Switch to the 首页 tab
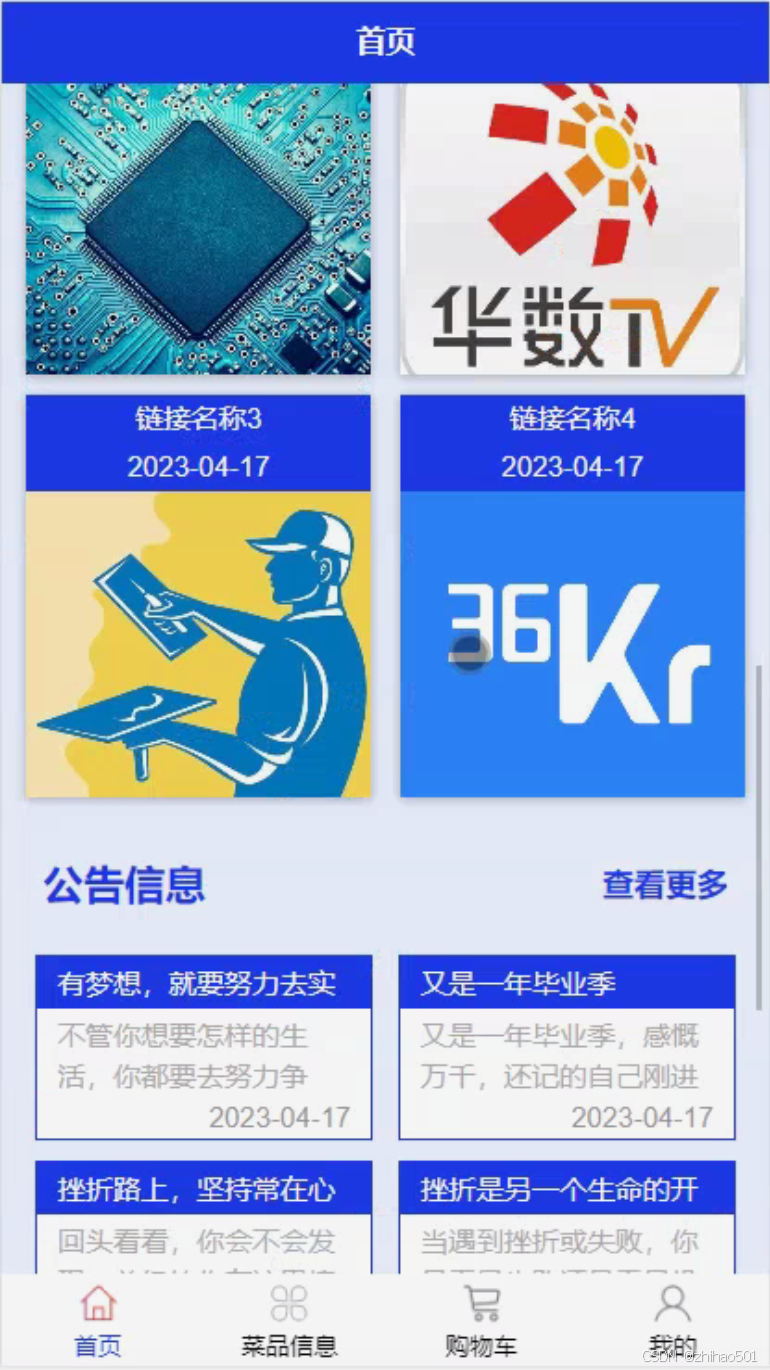 (x=97, y=1320)
